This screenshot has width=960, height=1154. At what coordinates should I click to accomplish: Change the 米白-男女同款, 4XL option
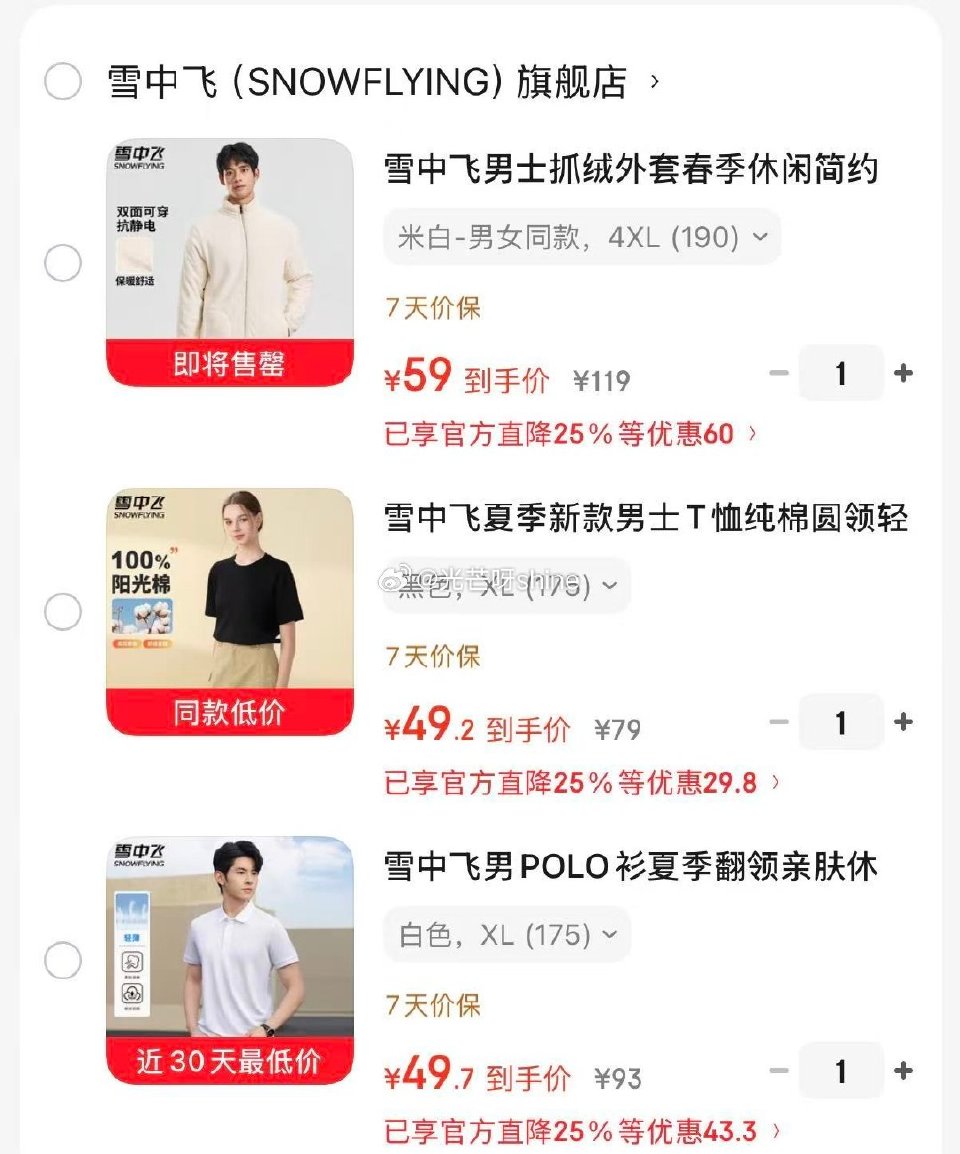click(582, 238)
